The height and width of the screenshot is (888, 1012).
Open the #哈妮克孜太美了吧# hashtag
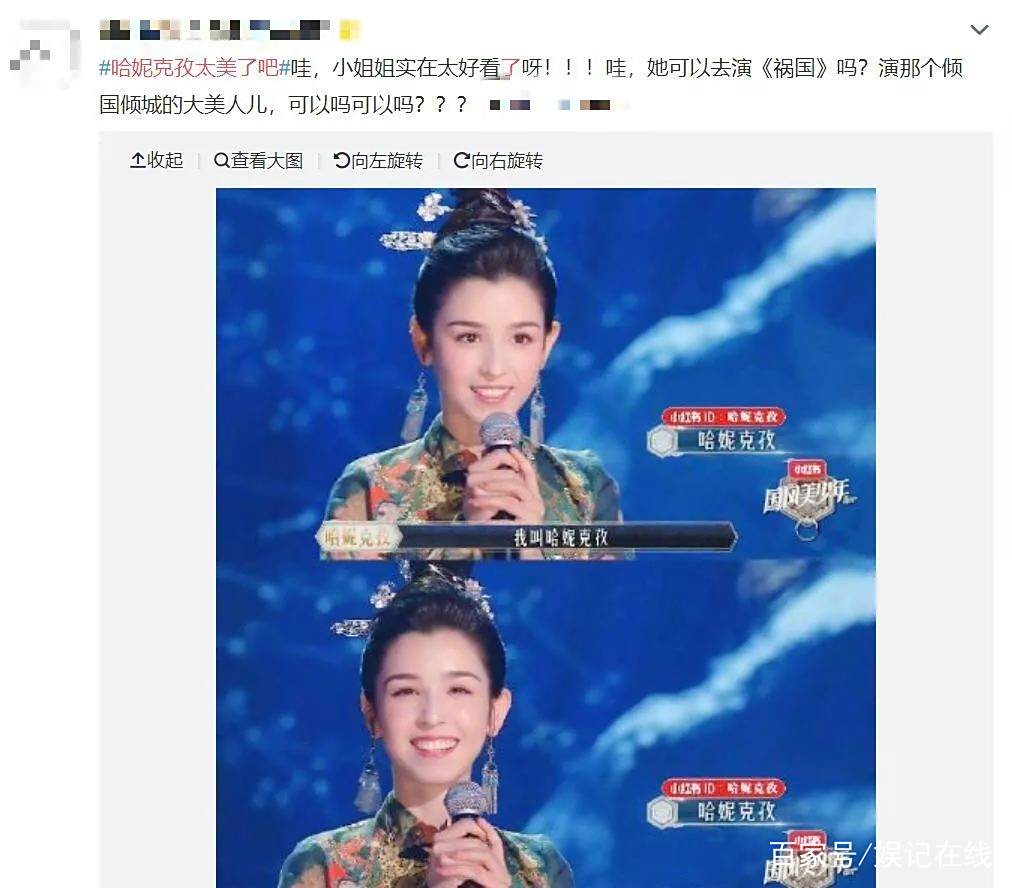click(194, 68)
